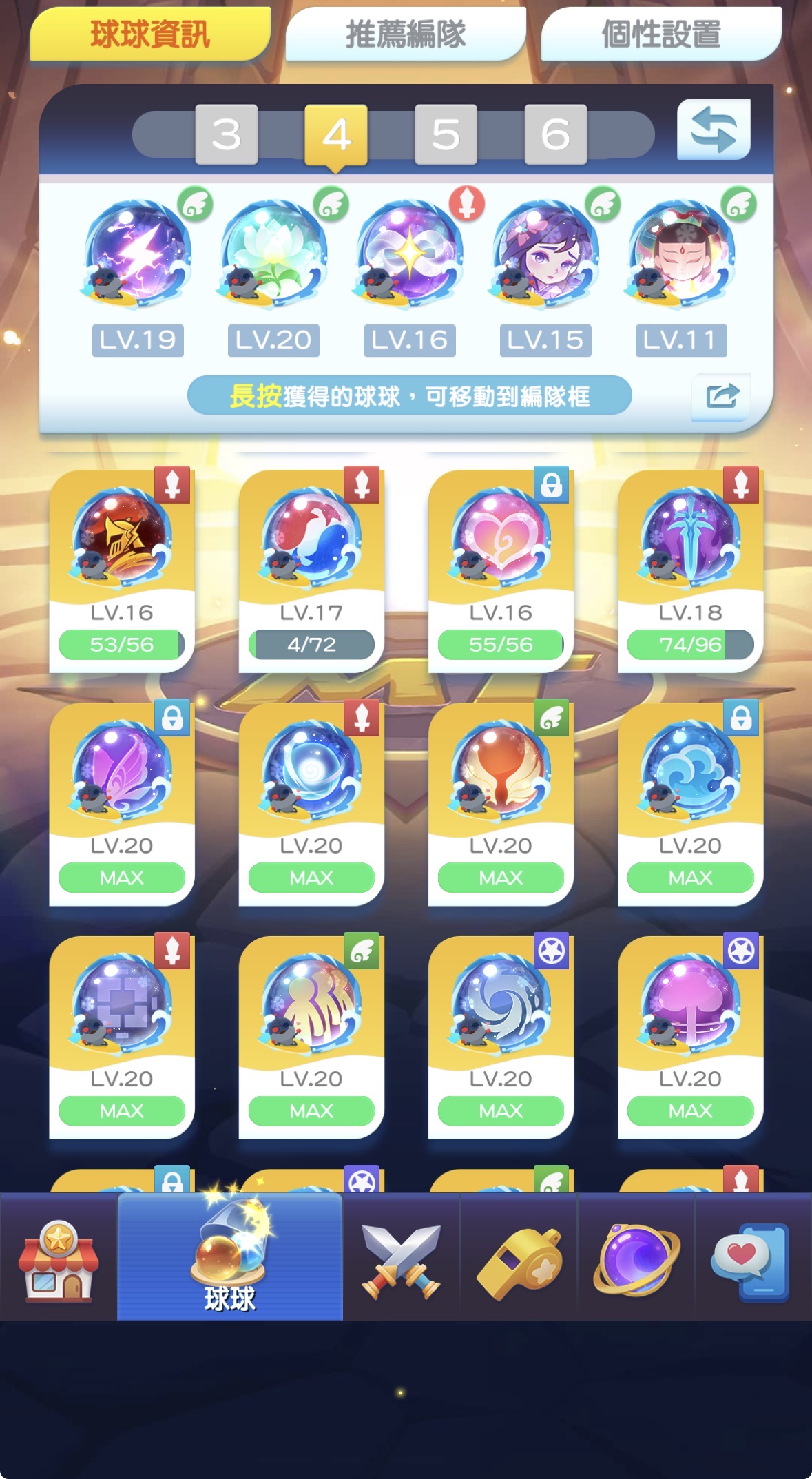Open the 個性設置 tab

(x=661, y=34)
